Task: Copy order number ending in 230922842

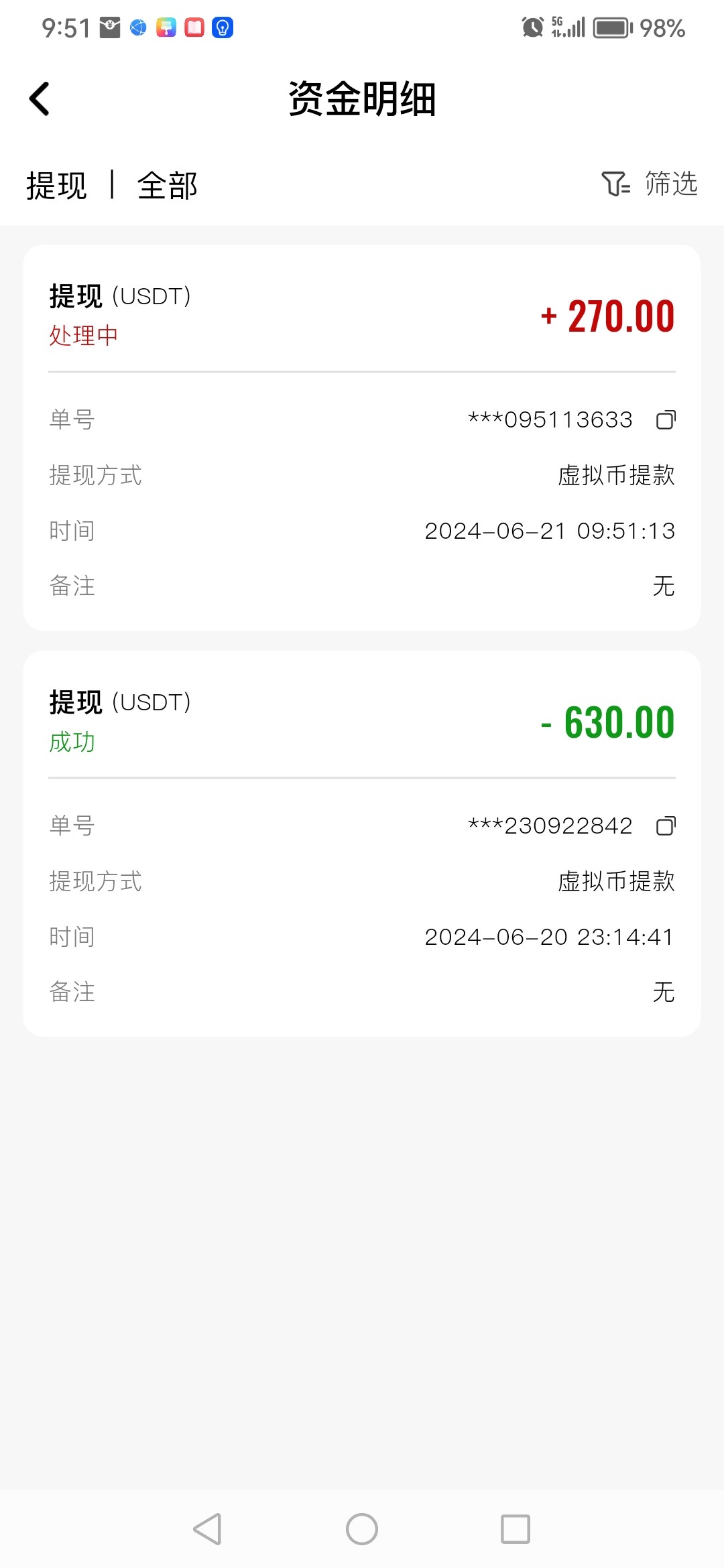Action: 665,826
